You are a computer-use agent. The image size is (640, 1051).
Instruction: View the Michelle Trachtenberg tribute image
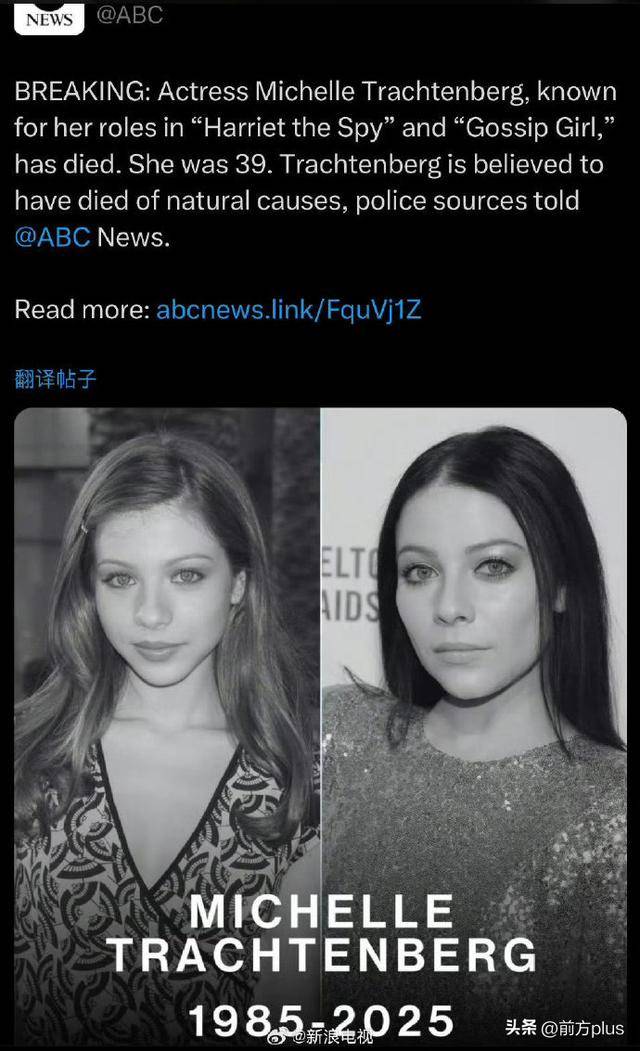pos(320,729)
